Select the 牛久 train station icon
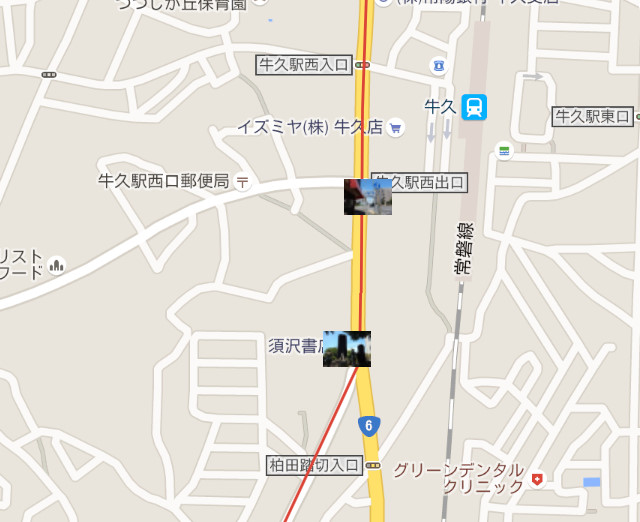Viewport: 640px width, 522px height. click(474, 107)
